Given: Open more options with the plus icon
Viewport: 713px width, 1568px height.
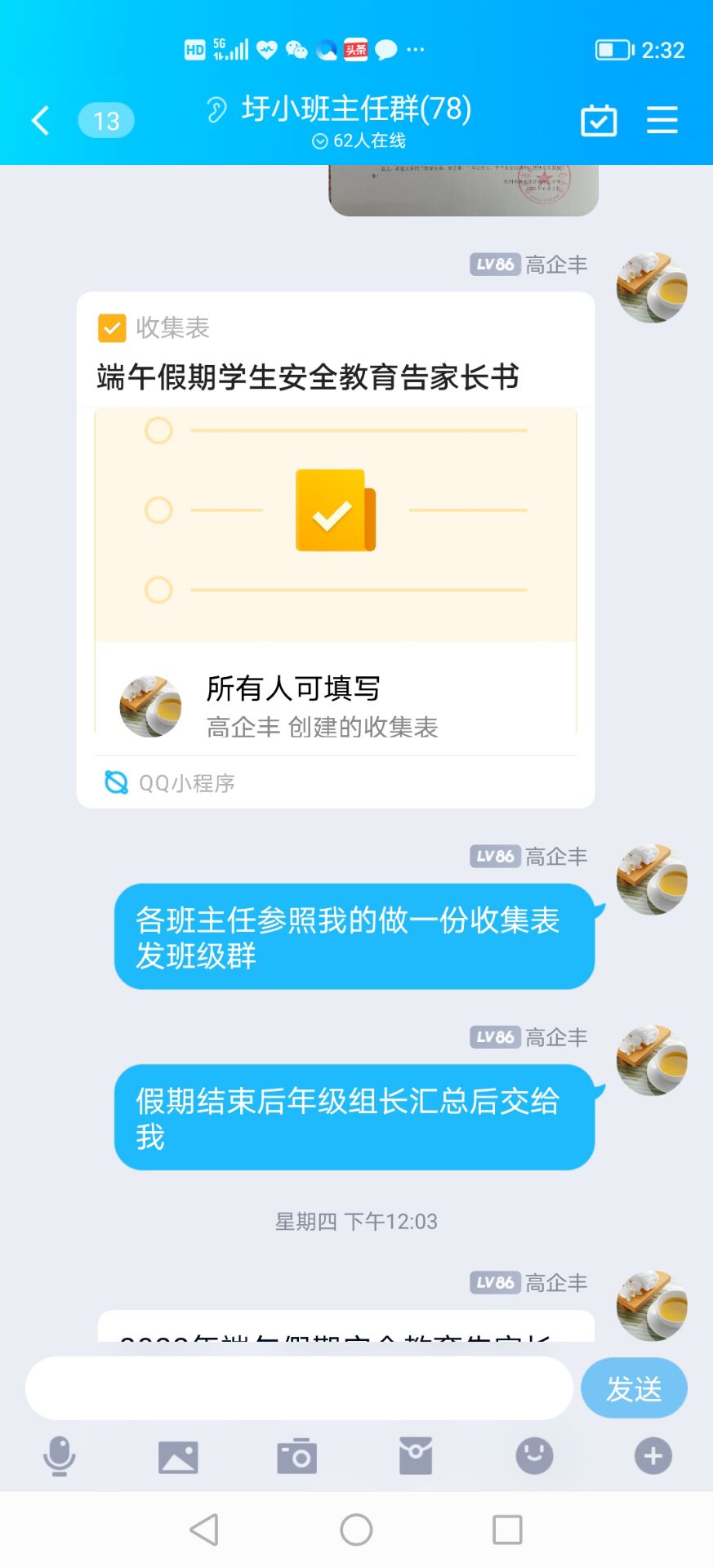Looking at the screenshot, I should click(x=653, y=1456).
